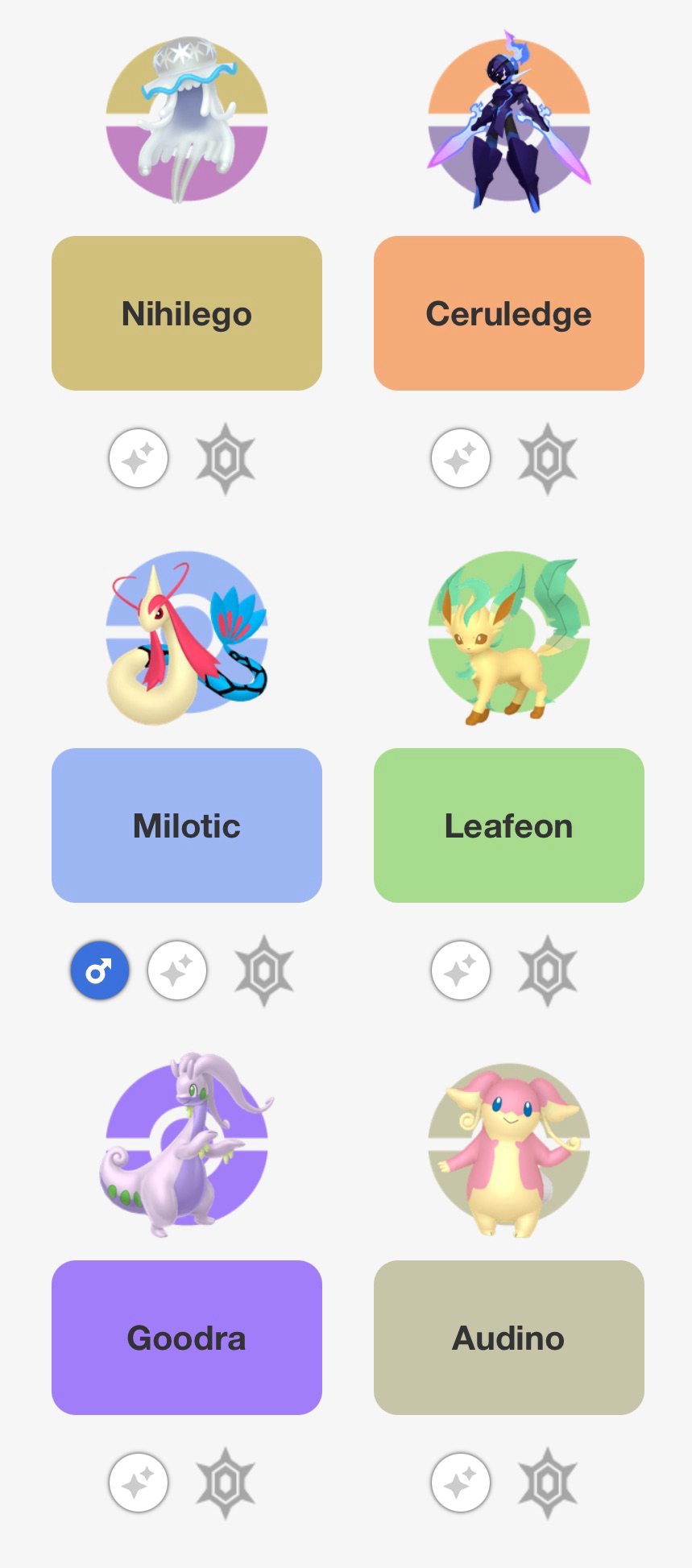Toggle shiny sparkle for Goodra
The width and height of the screenshot is (692, 1568).
coord(139,1483)
